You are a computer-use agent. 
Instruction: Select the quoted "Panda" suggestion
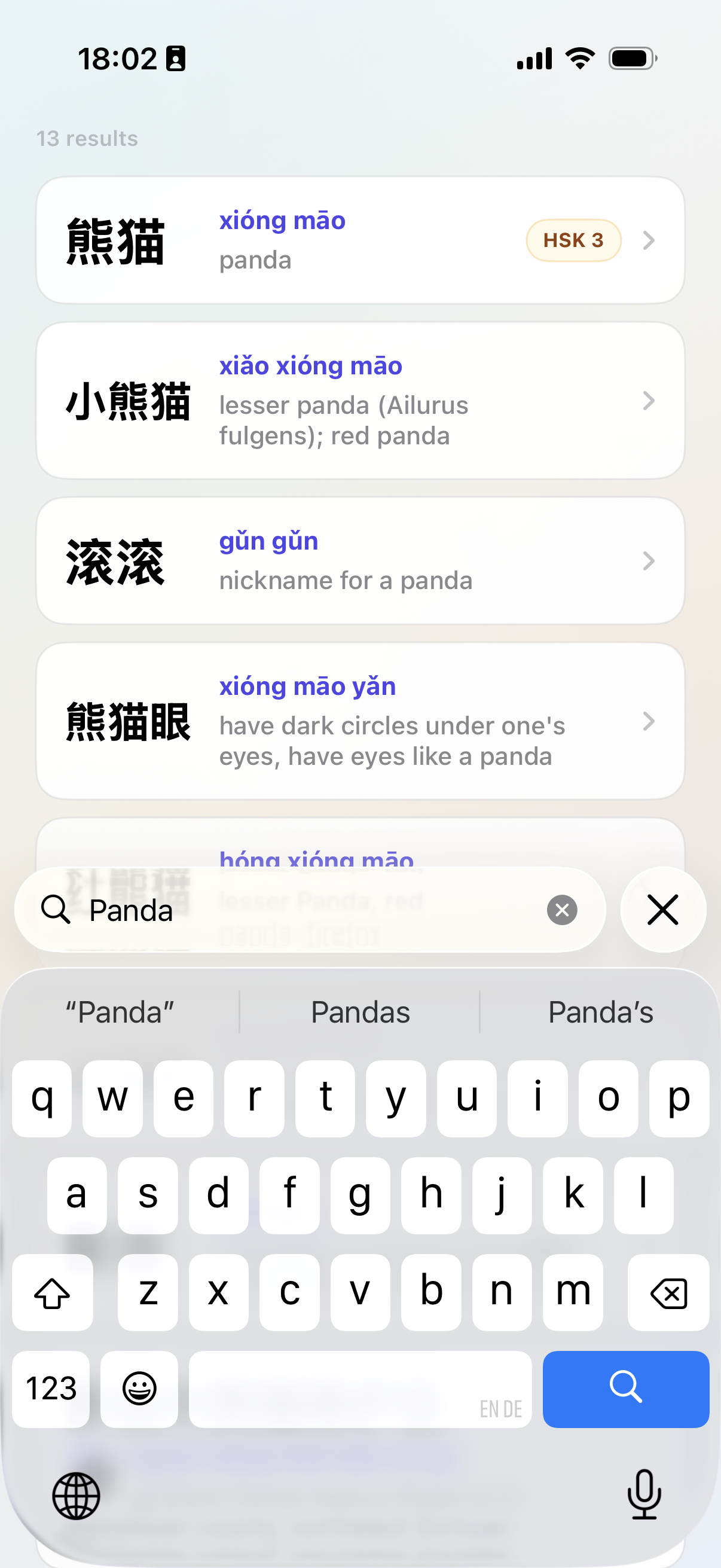coord(119,1011)
